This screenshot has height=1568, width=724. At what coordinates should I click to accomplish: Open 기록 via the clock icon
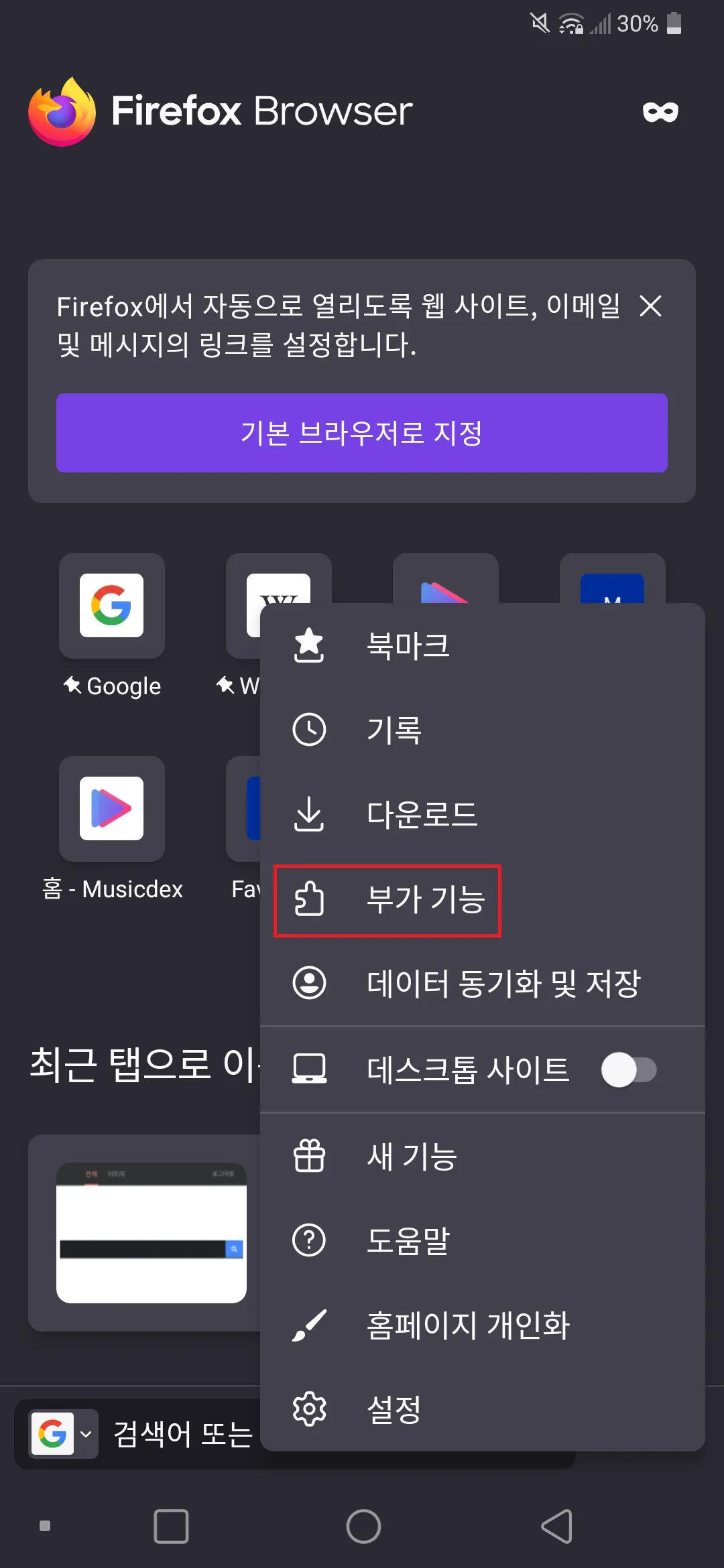coord(309,730)
